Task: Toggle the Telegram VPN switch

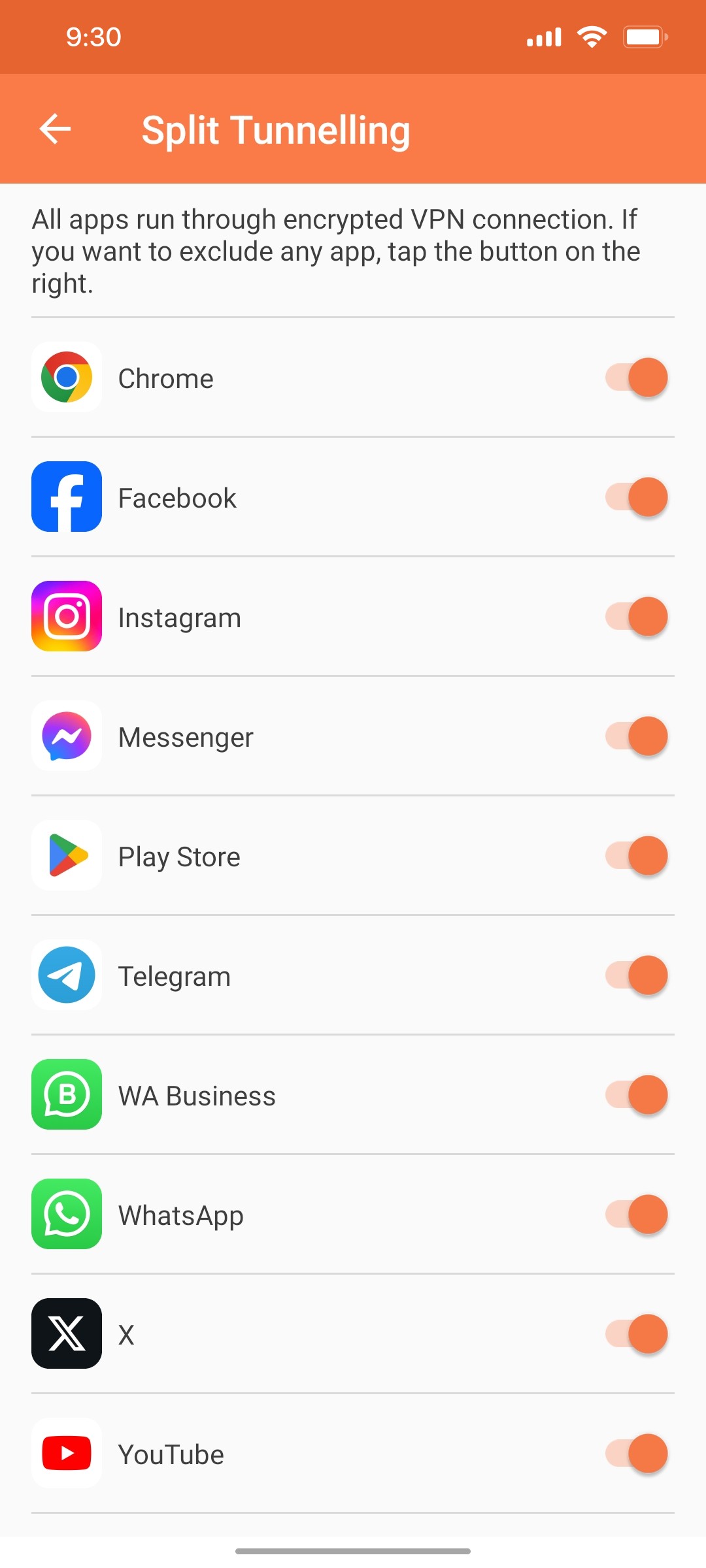Action: point(635,975)
